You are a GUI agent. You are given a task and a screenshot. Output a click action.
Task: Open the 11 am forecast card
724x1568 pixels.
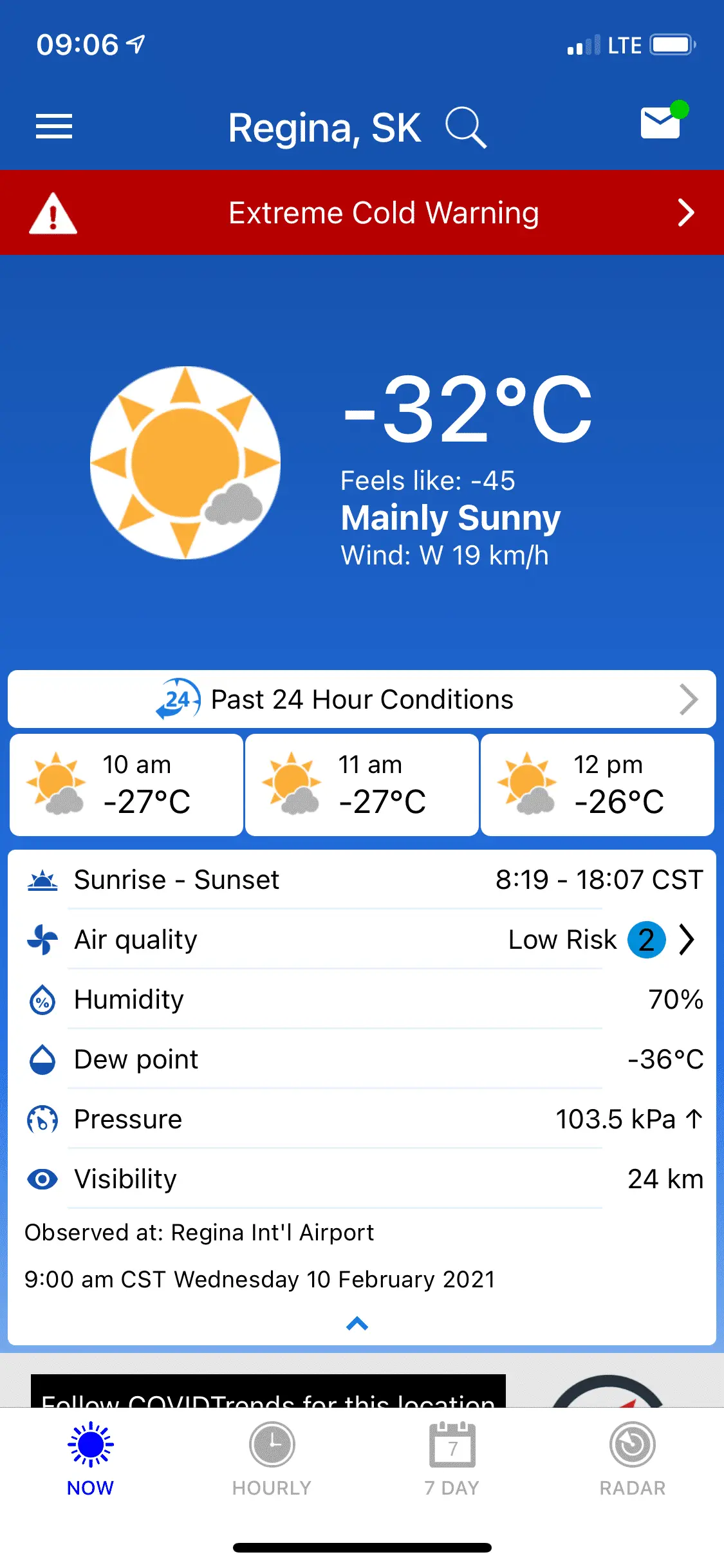click(362, 785)
